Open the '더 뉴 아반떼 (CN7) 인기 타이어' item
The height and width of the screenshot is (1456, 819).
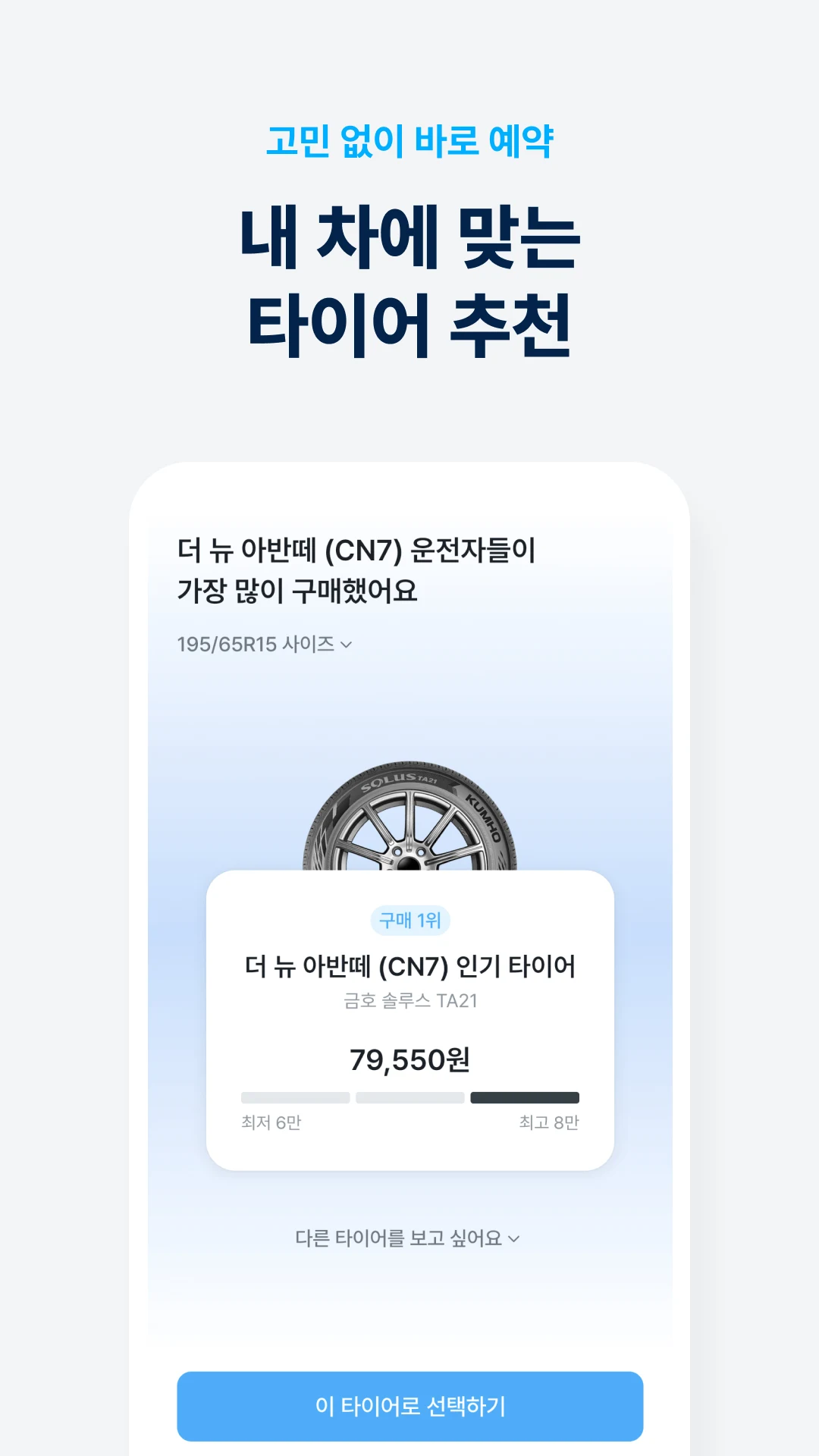coord(409,966)
